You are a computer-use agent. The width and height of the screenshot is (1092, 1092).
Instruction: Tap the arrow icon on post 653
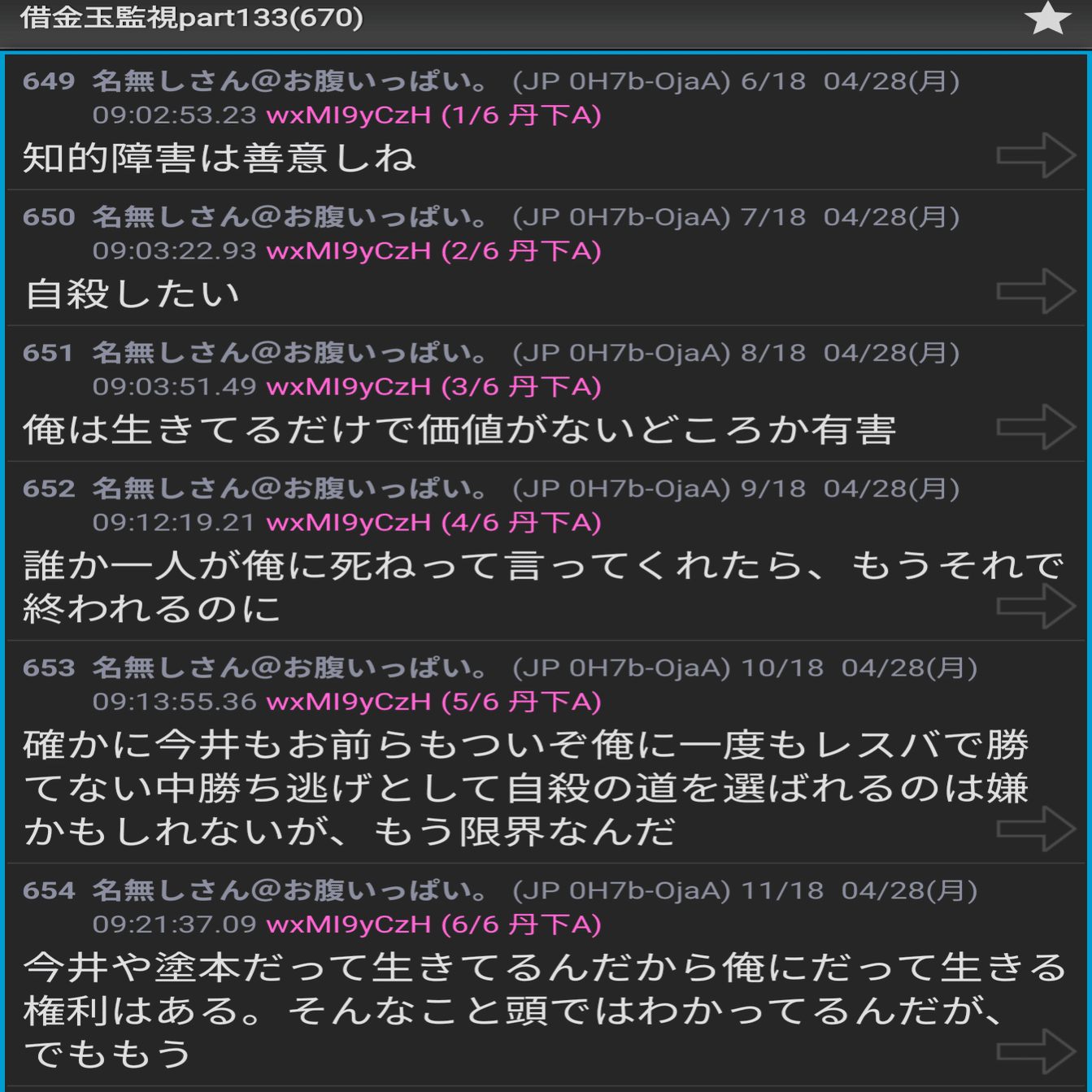tap(1035, 829)
